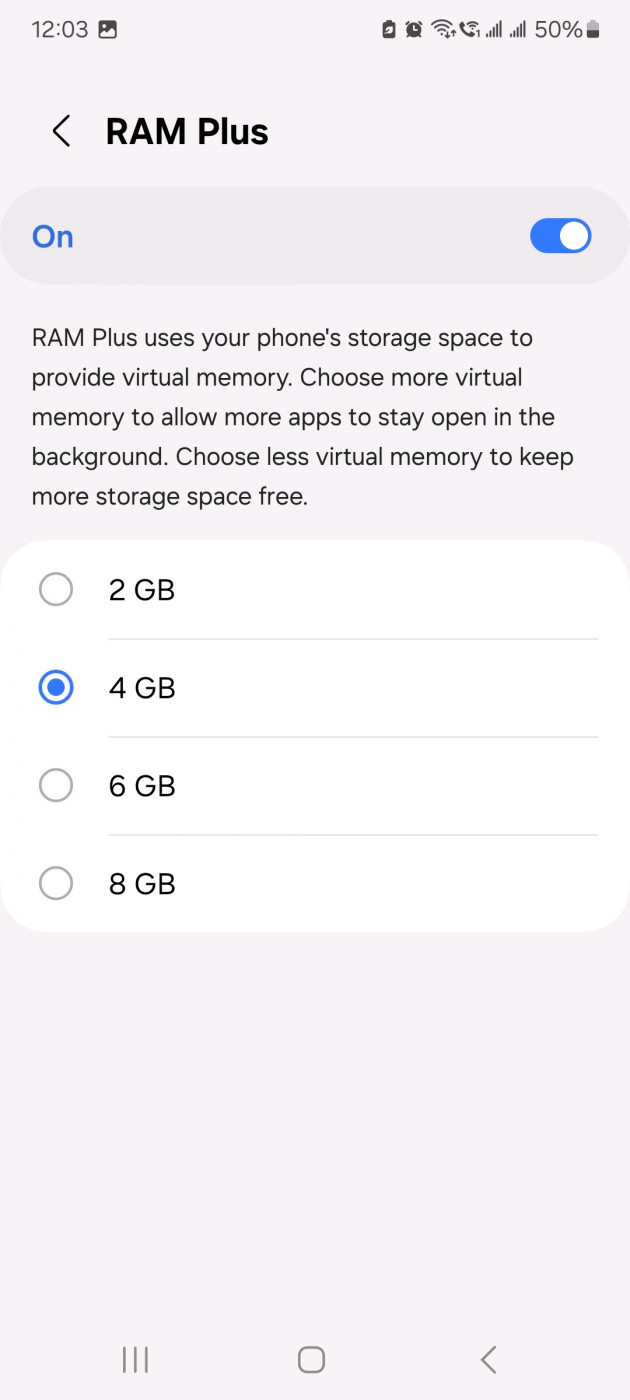Turn off the RAM Plus switch
The height and width of the screenshot is (1400, 630).
click(x=560, y=236)
